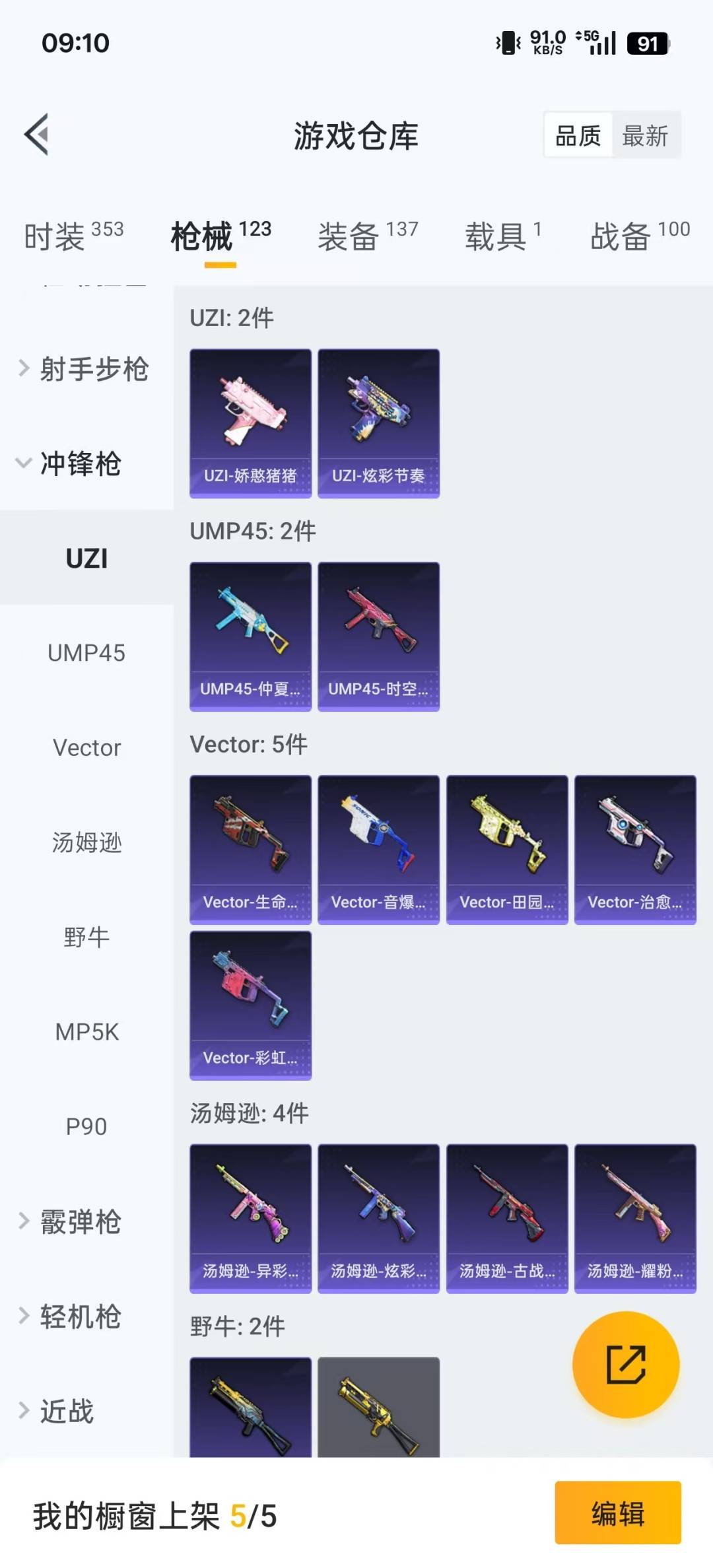Expand the 霰弹枪 category

79,1221
